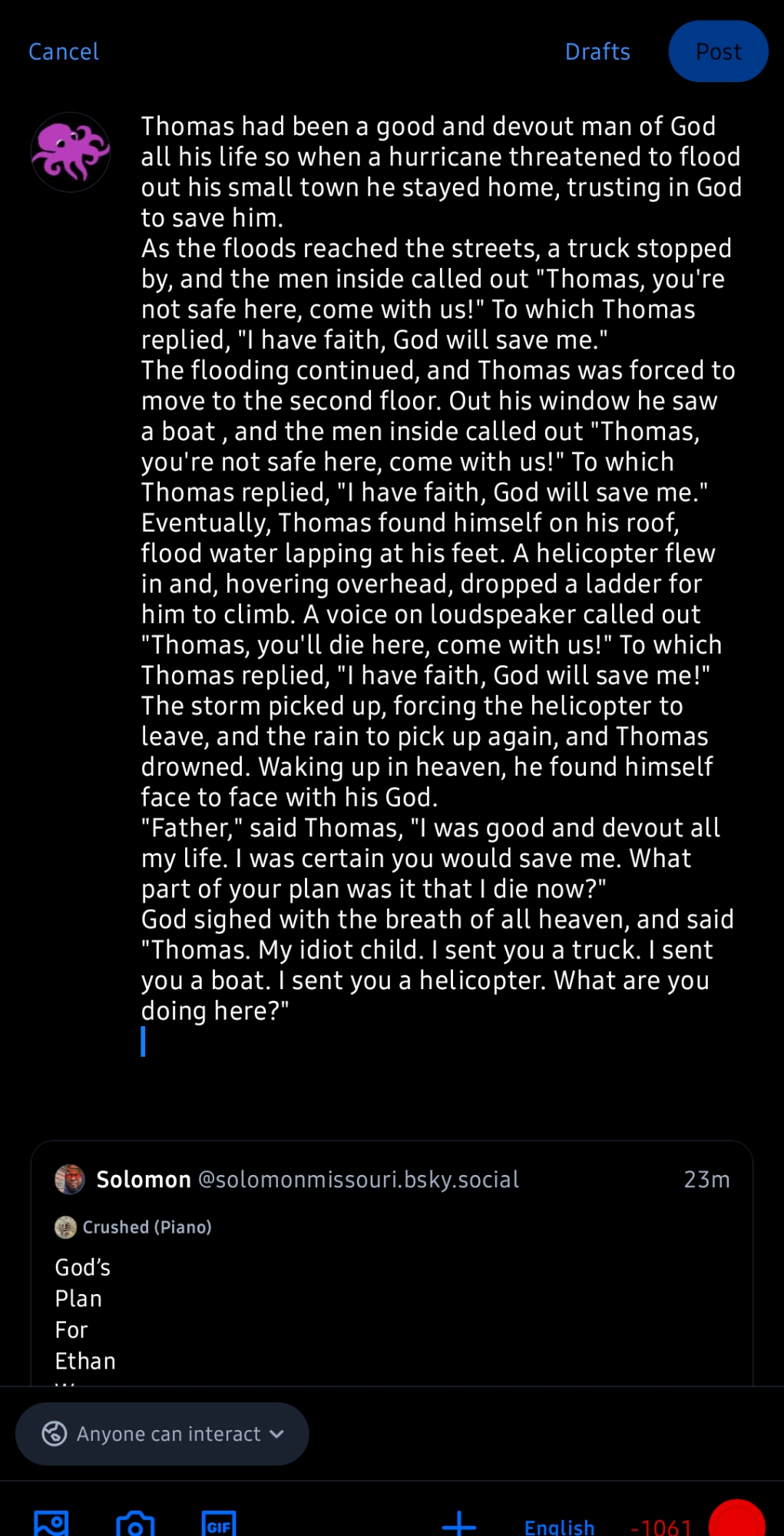Expand the Anyone can interact dropdown
Viewport: 784px width, 1536px height.
pyautogui.click(x=162, y=1434)
